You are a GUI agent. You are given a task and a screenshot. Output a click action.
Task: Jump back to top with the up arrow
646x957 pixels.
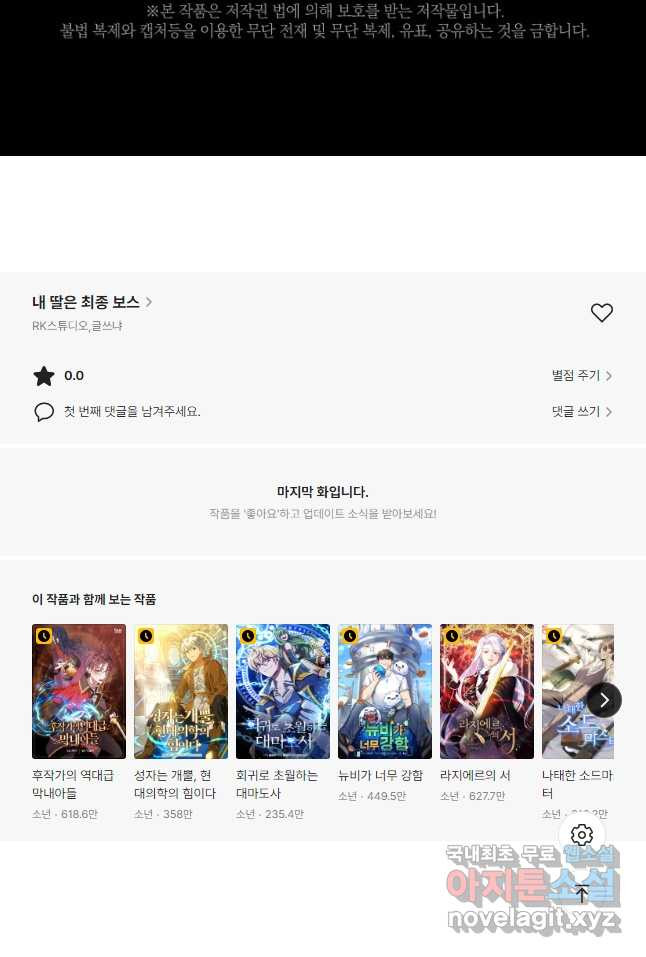point(582,893)
